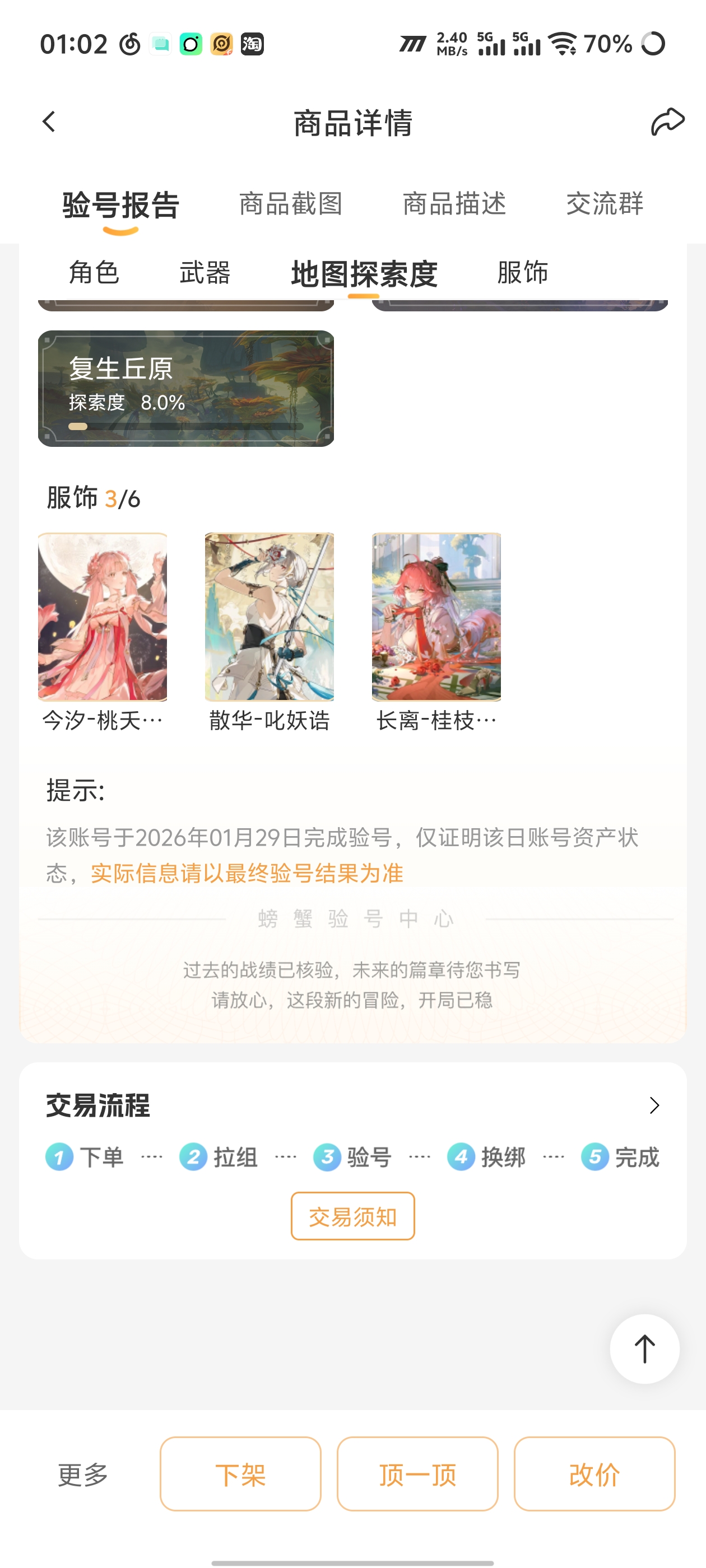Bump the listing with 顶一顶
706x1568 pixels.
(x=417, y=1474)
